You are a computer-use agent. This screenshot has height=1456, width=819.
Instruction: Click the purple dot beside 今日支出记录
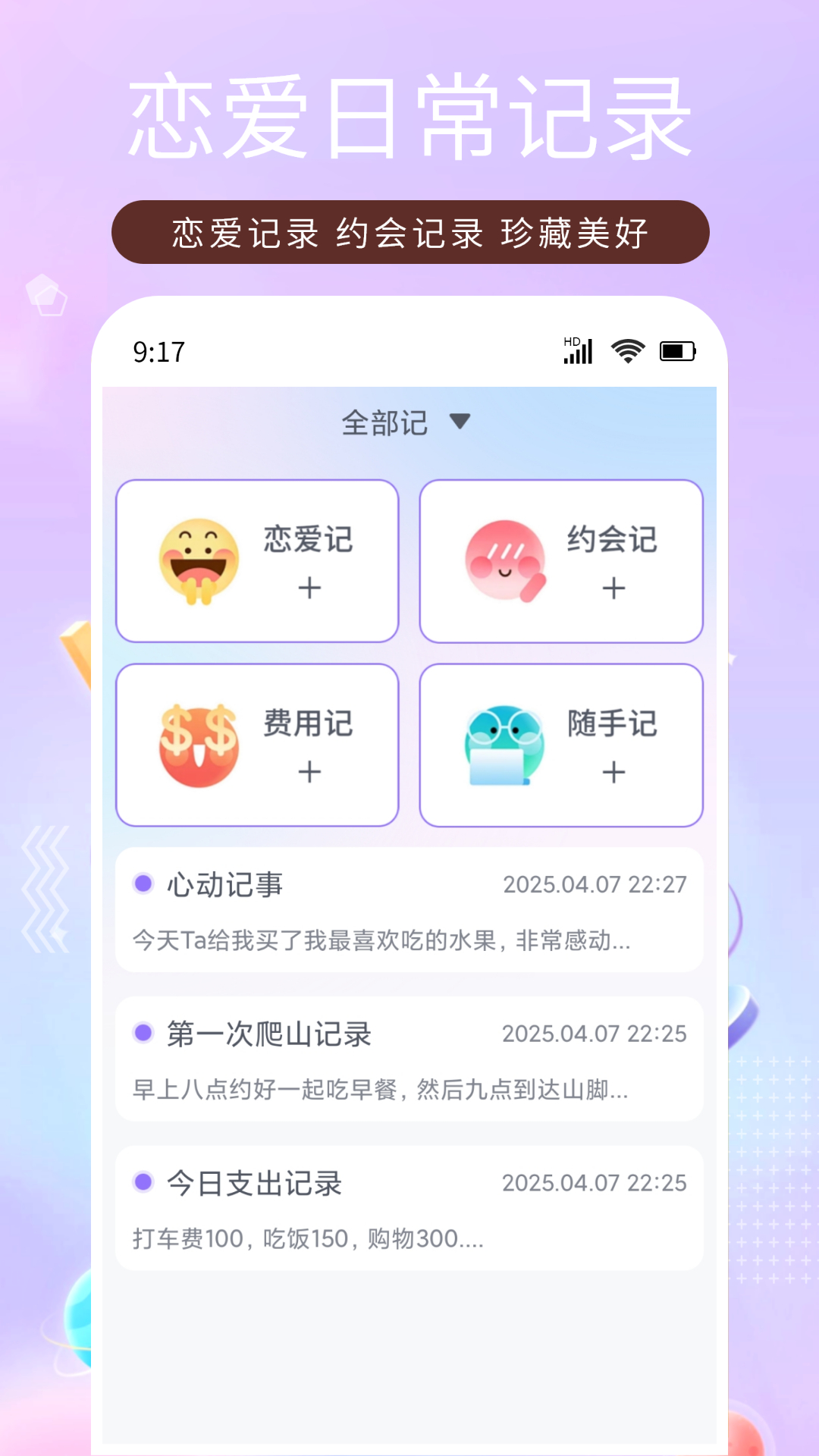[x=141, y=1183]
